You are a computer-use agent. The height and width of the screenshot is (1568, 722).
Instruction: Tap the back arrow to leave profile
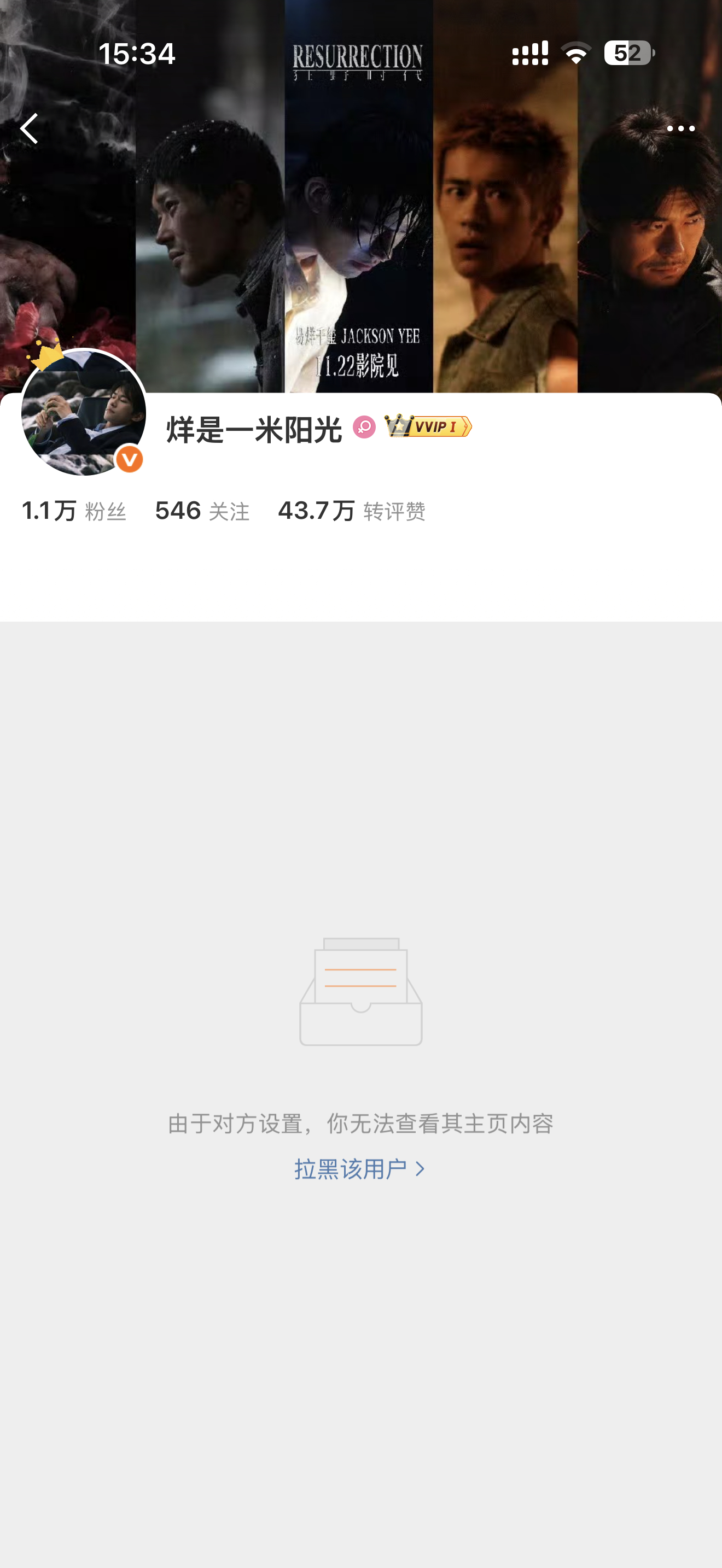(x=28, y=128)
